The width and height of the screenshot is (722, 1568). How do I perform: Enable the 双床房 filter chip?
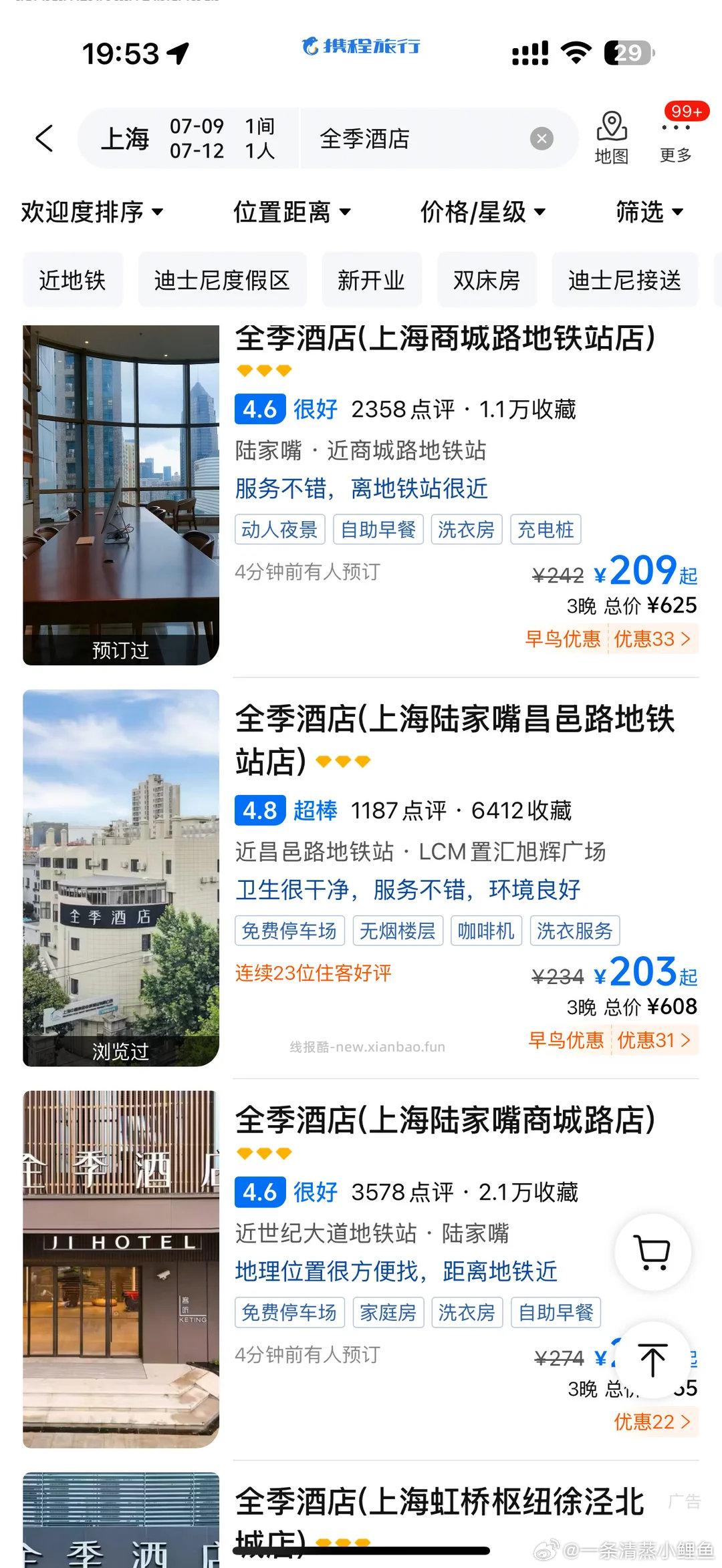pos(487,281)
